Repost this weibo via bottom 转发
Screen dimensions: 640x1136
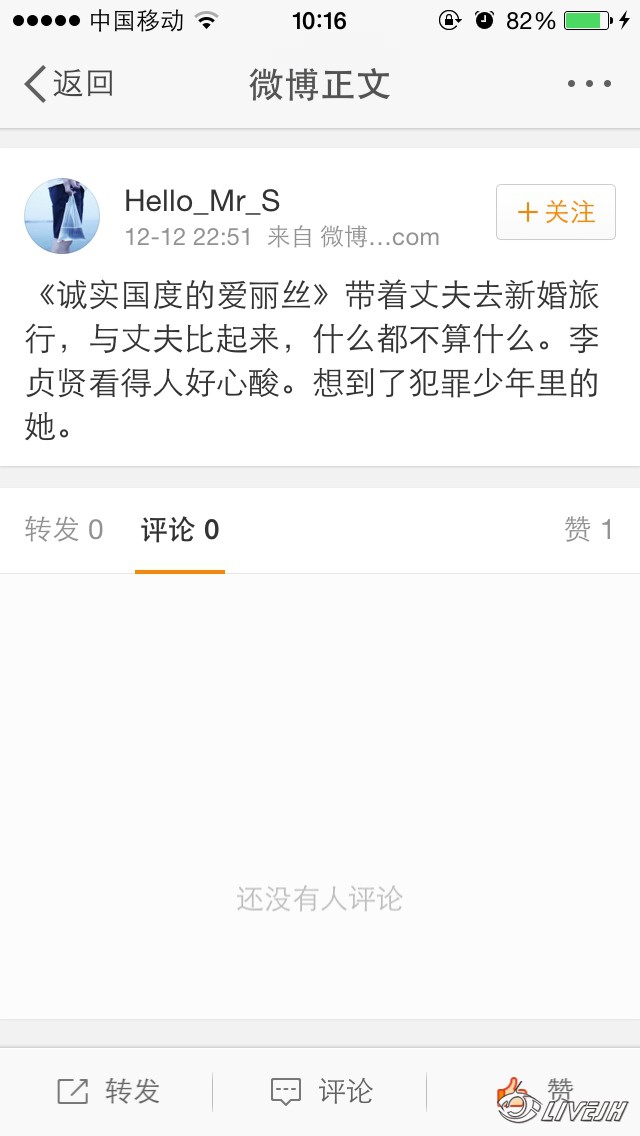(108, 1091)
